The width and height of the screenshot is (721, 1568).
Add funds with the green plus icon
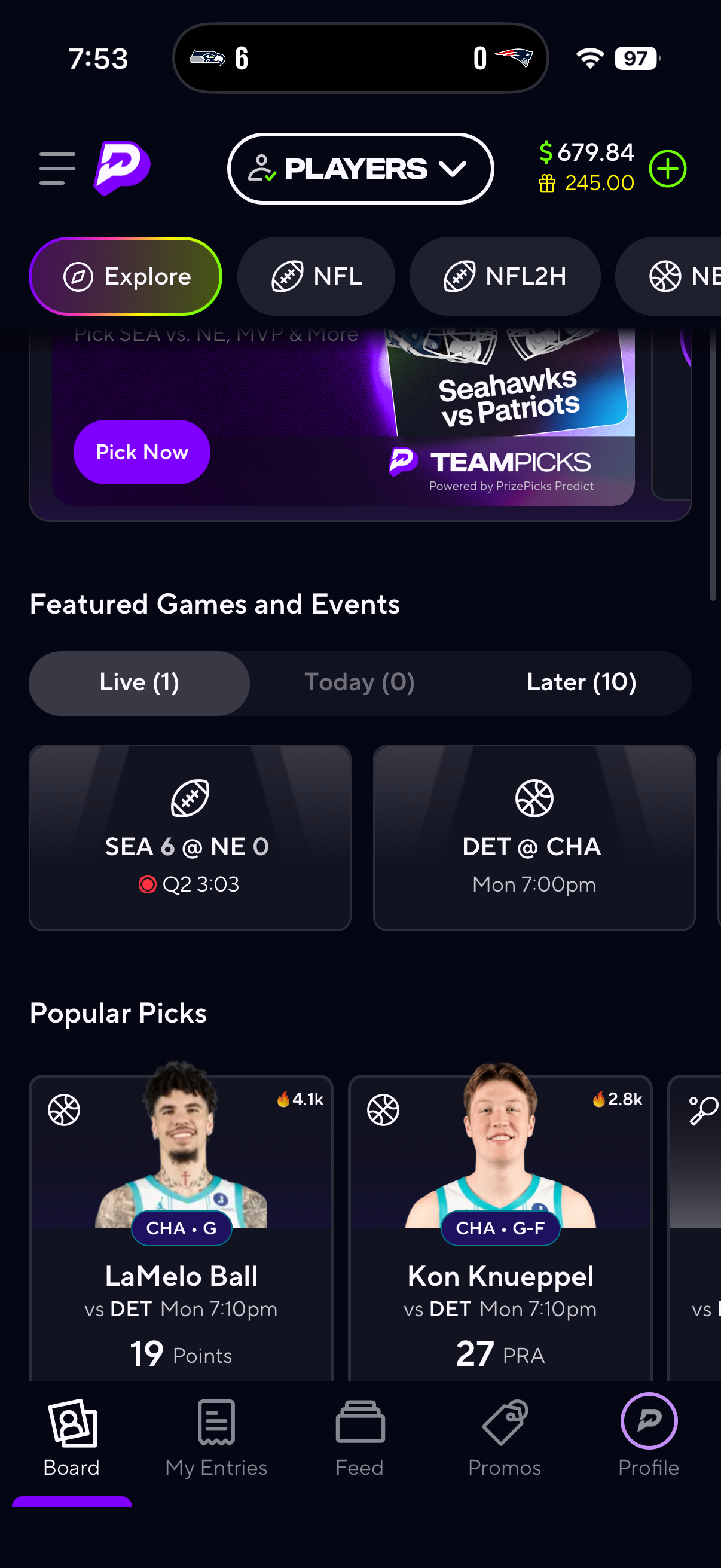pyautogui.click(x=667, y=169)
